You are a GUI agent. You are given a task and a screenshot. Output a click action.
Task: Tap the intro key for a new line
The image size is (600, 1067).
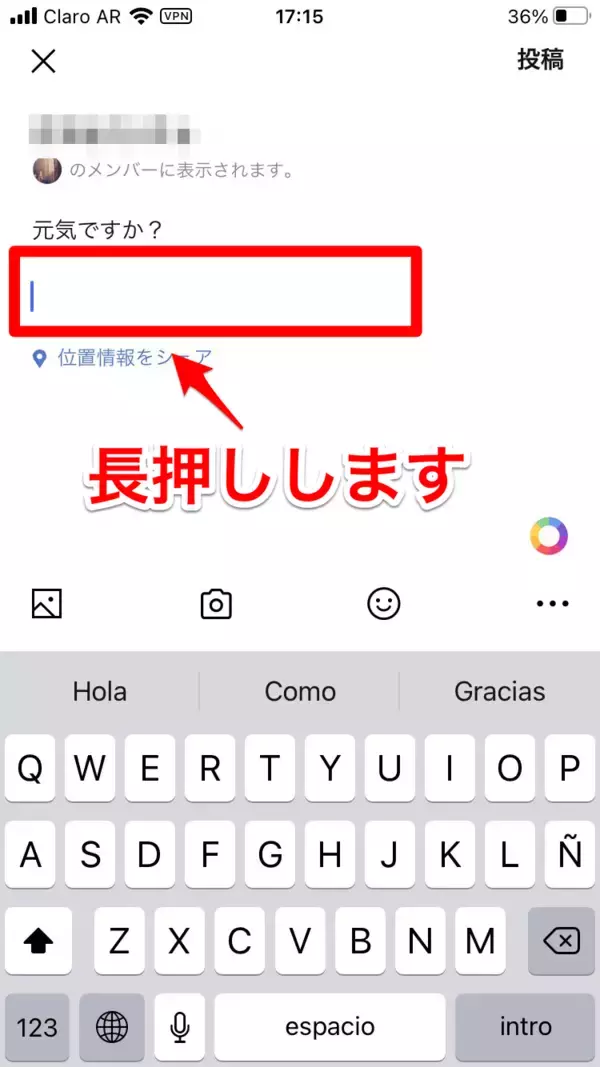[525, 1027]
